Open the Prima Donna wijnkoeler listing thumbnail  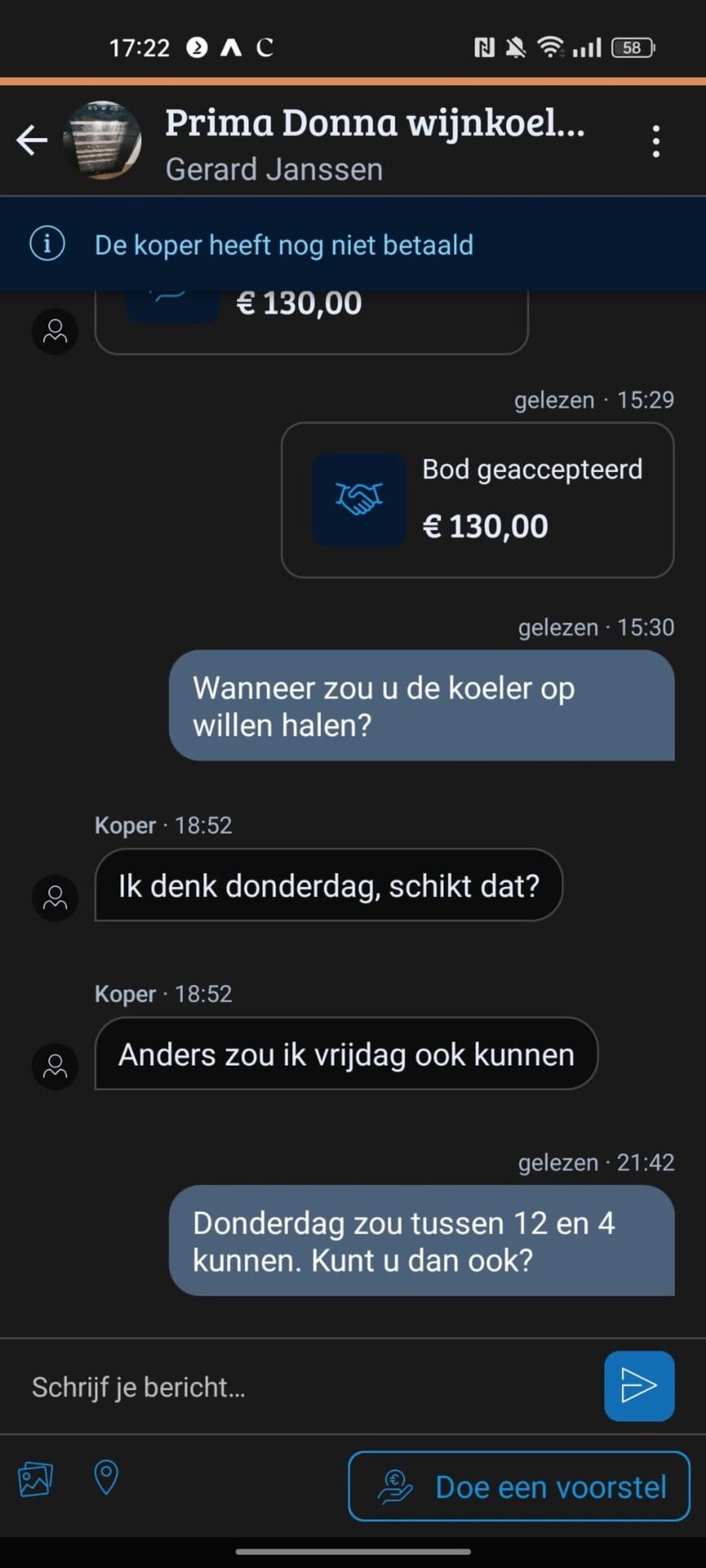point(102,140)
